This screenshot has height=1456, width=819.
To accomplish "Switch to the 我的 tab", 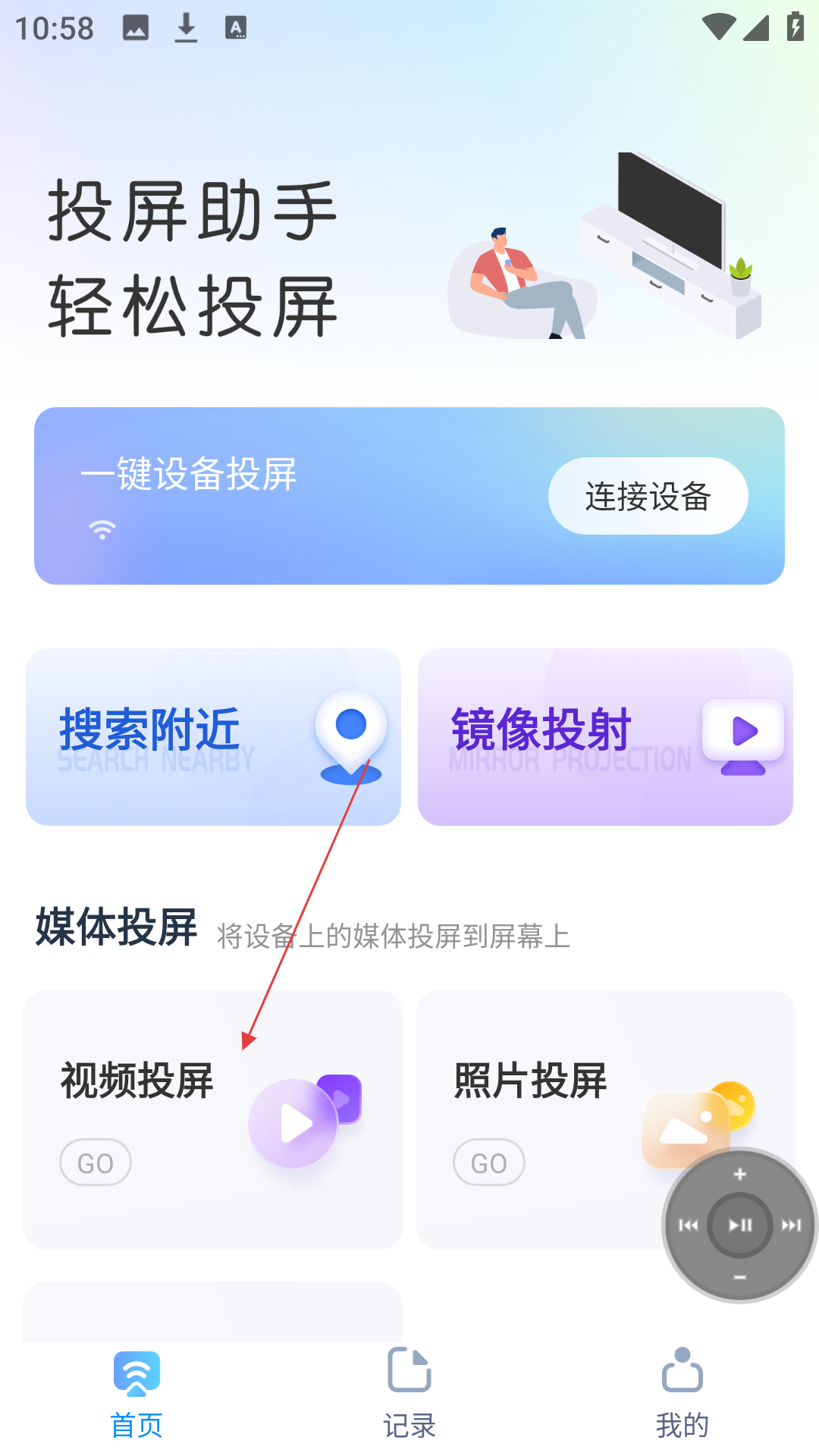I will pos(682,1394).
